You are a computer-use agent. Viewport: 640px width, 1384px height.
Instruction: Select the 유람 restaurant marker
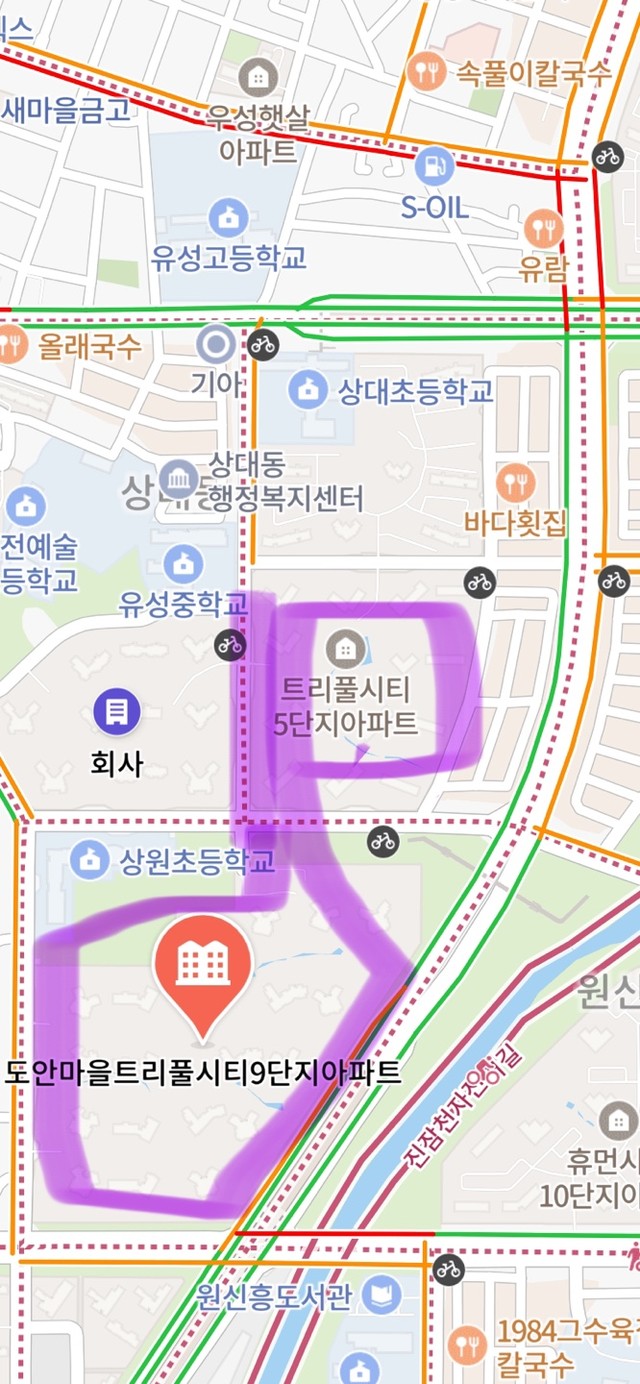[x=544, y=229]
